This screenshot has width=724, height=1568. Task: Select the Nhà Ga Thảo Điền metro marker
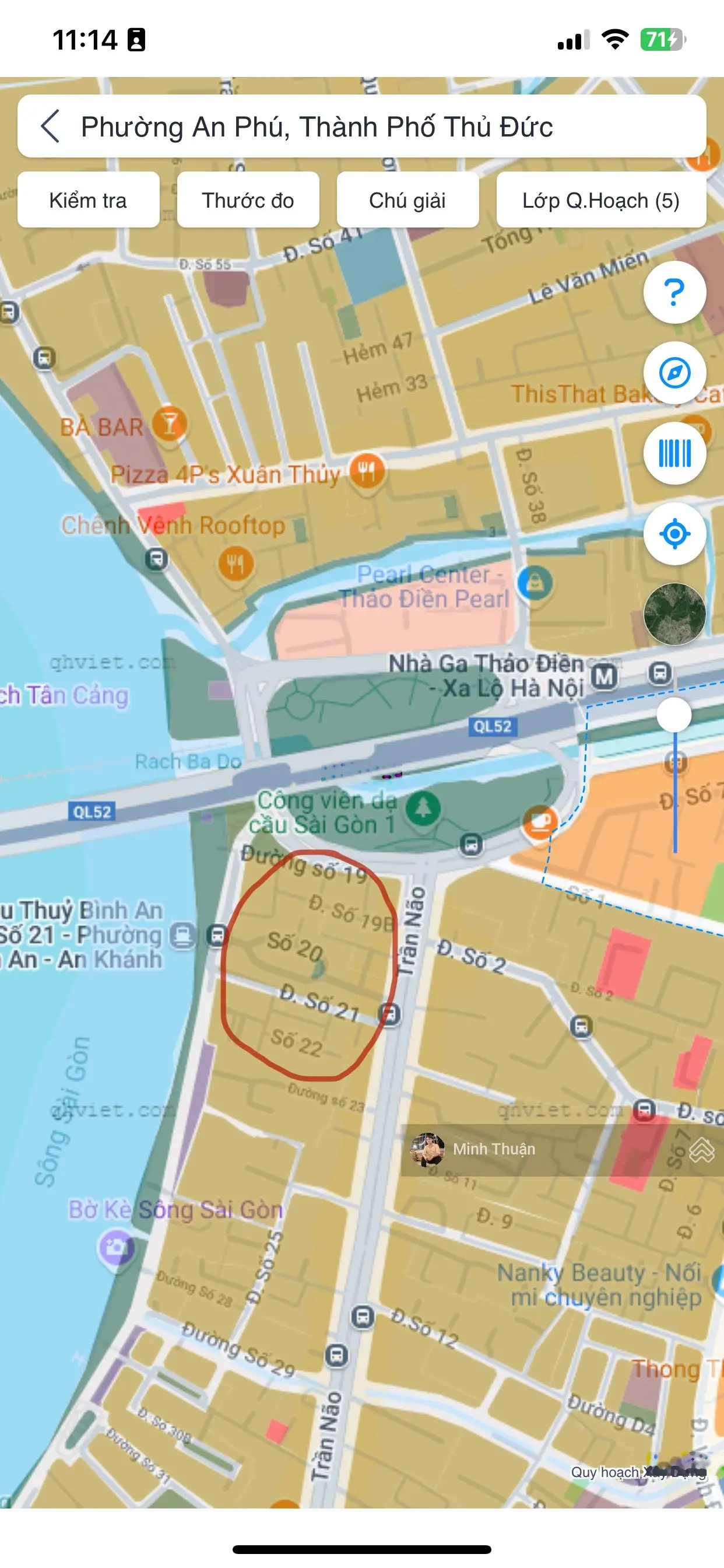pos(604,676)
